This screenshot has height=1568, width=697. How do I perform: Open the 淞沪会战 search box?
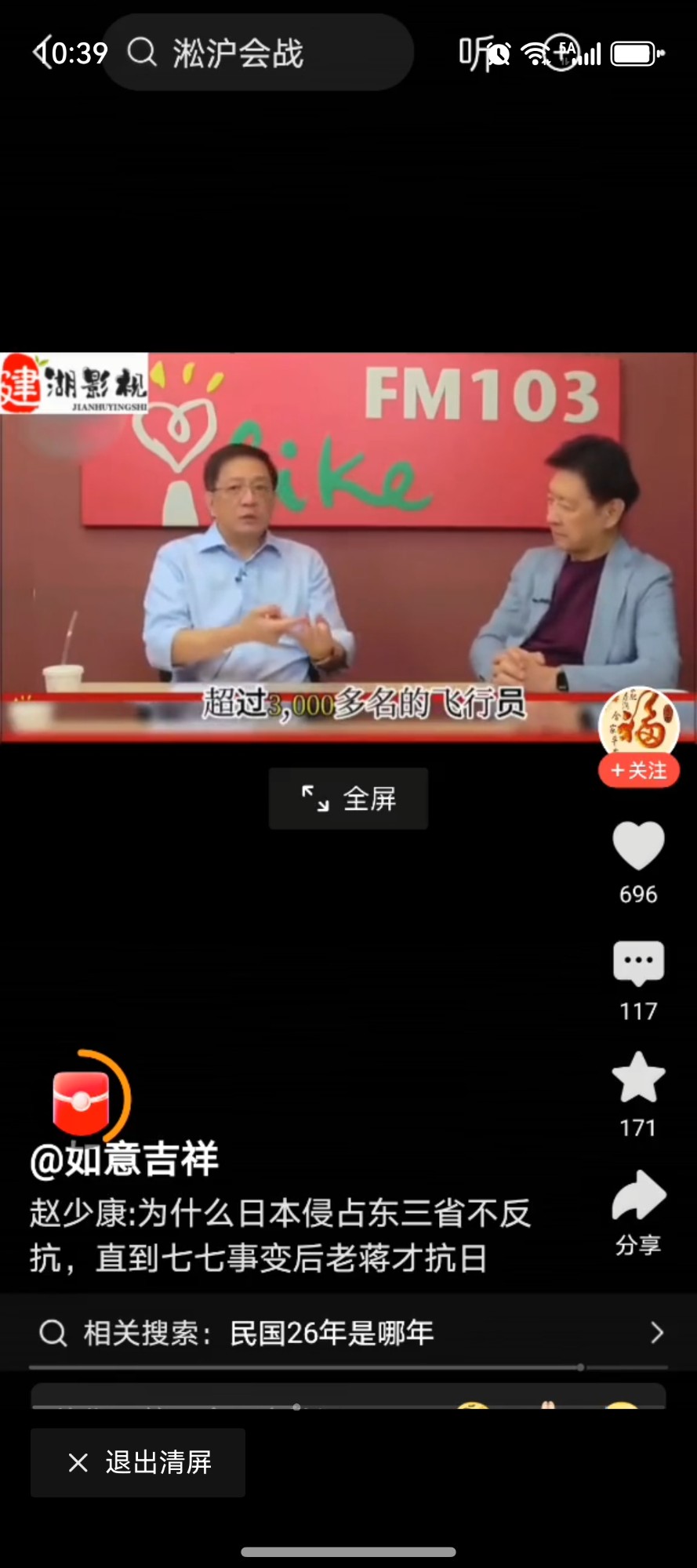pyautogui.click(x=258, y=53)
